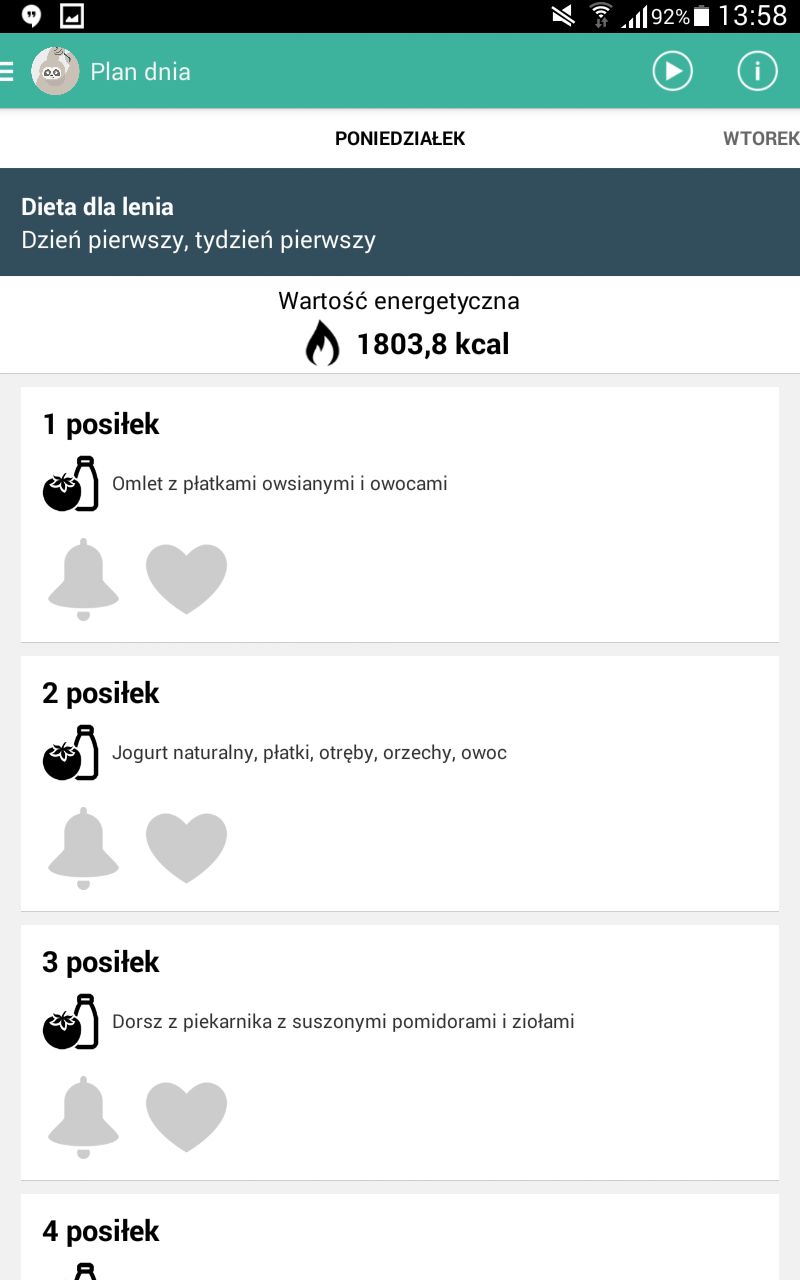This screenshot has height=1280, width=800.
Task: Open the 4 posiłek card
Action: pos(400,1237)
